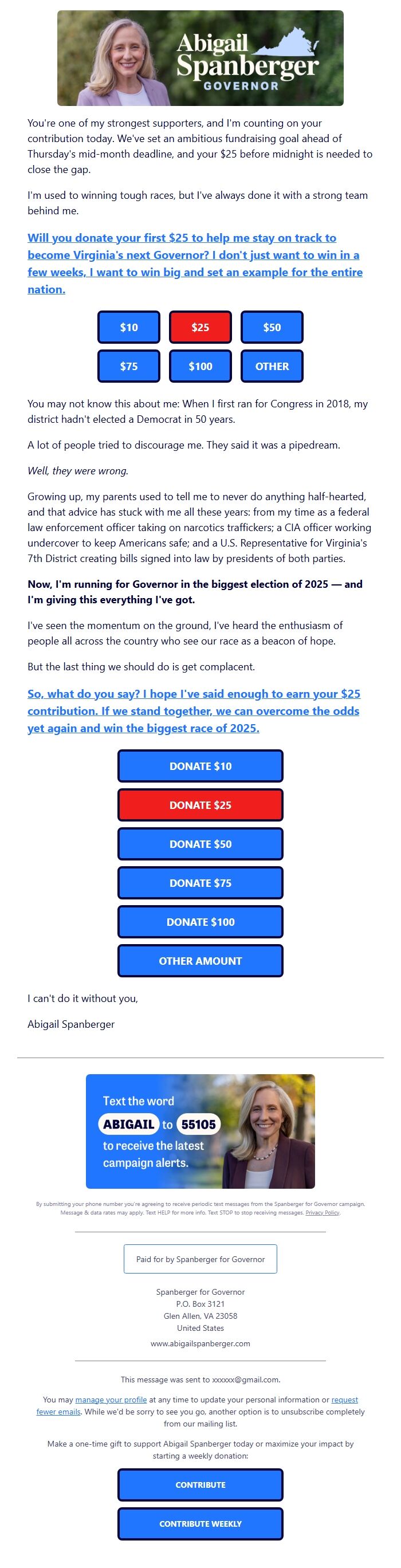
Task: Tap the request fewer emails link
Action: 344,1400
